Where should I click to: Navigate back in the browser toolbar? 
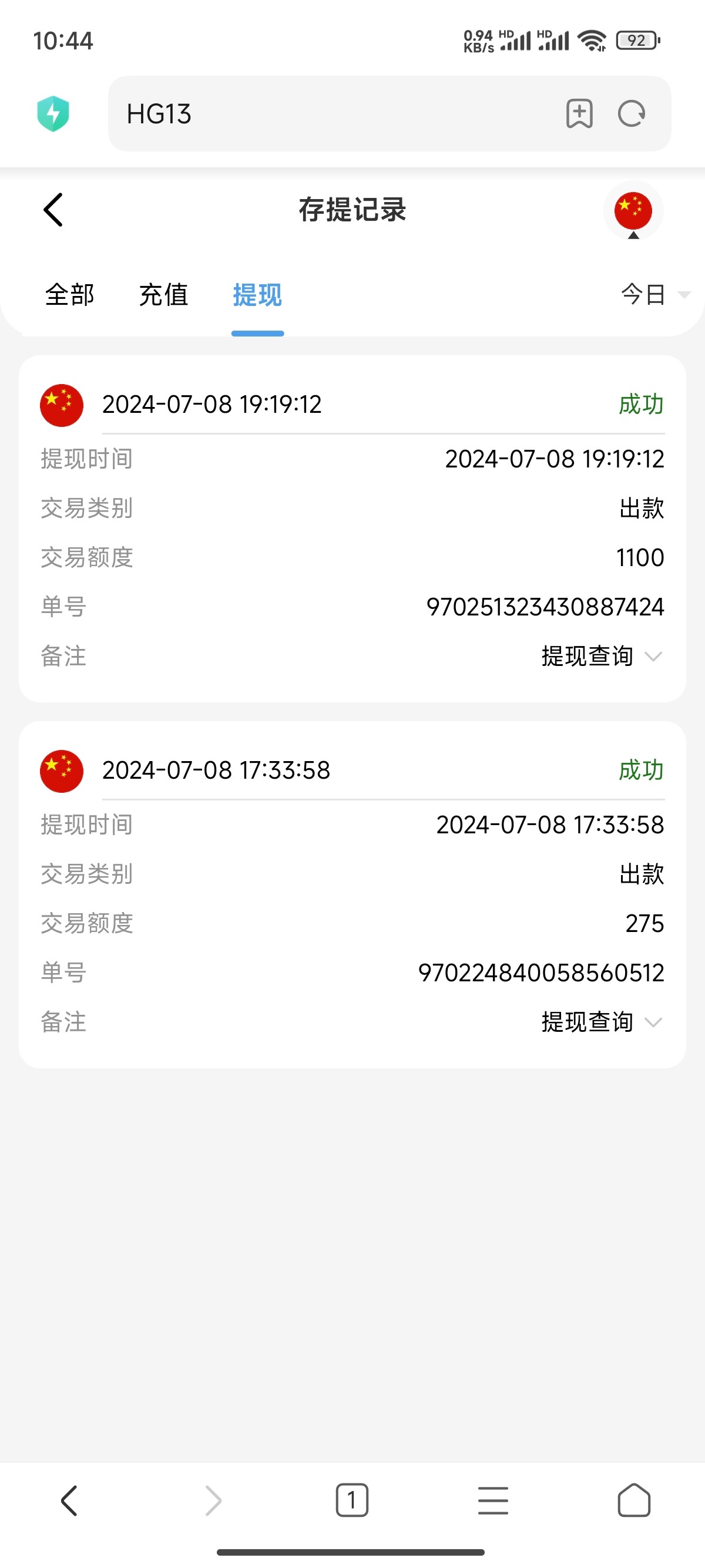point(70,1500)
